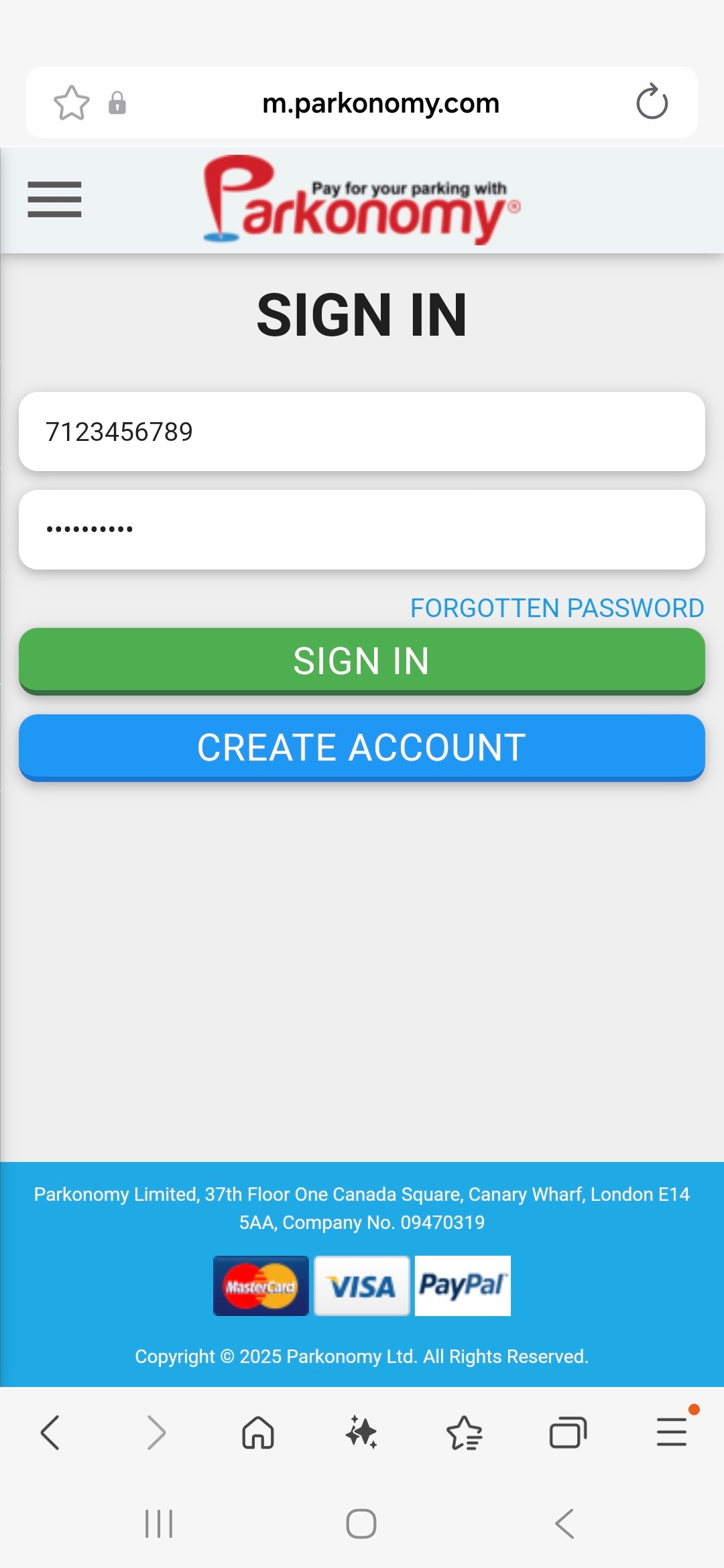724x1568 pixels.
Task: Tap the phone number field
Action: [362, 432]
